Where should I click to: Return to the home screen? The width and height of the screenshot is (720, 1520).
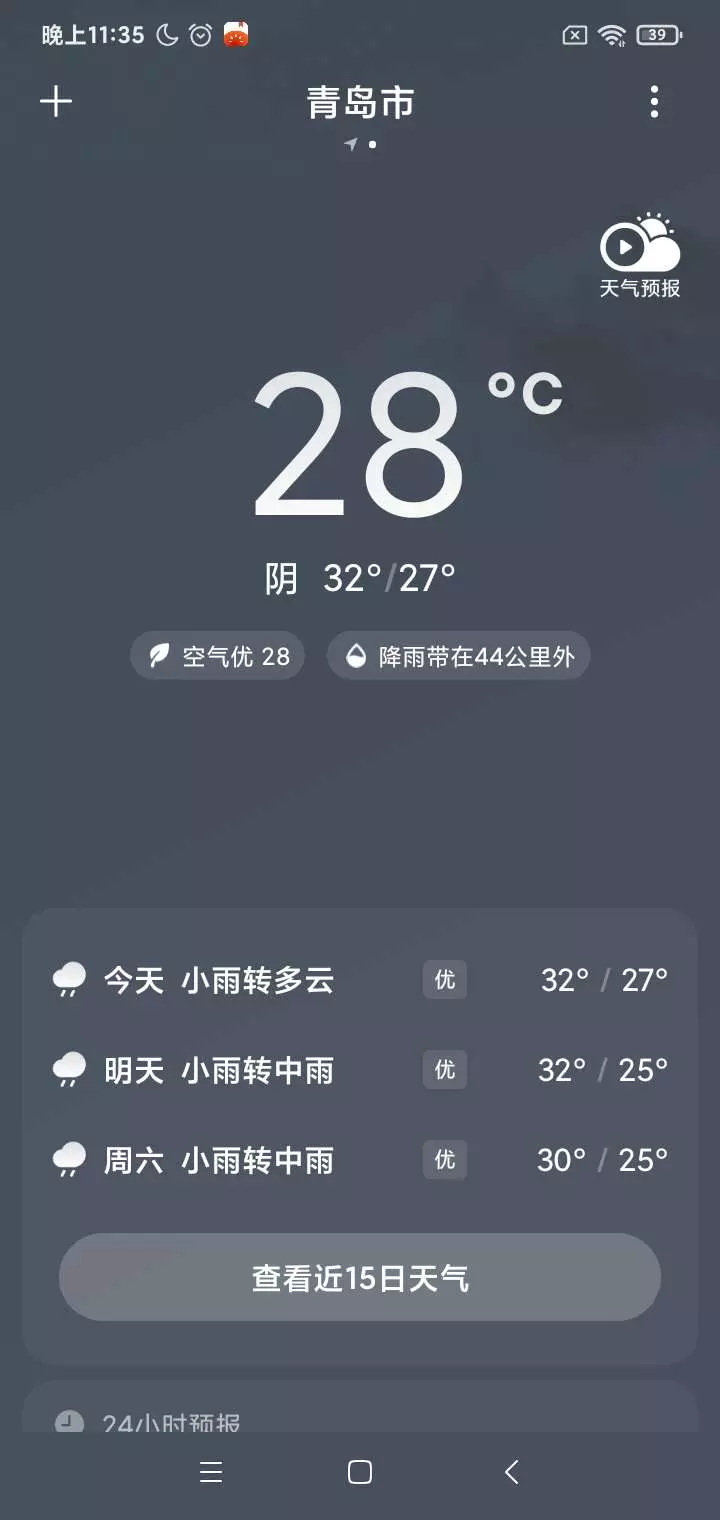(x=360, y=1472)
